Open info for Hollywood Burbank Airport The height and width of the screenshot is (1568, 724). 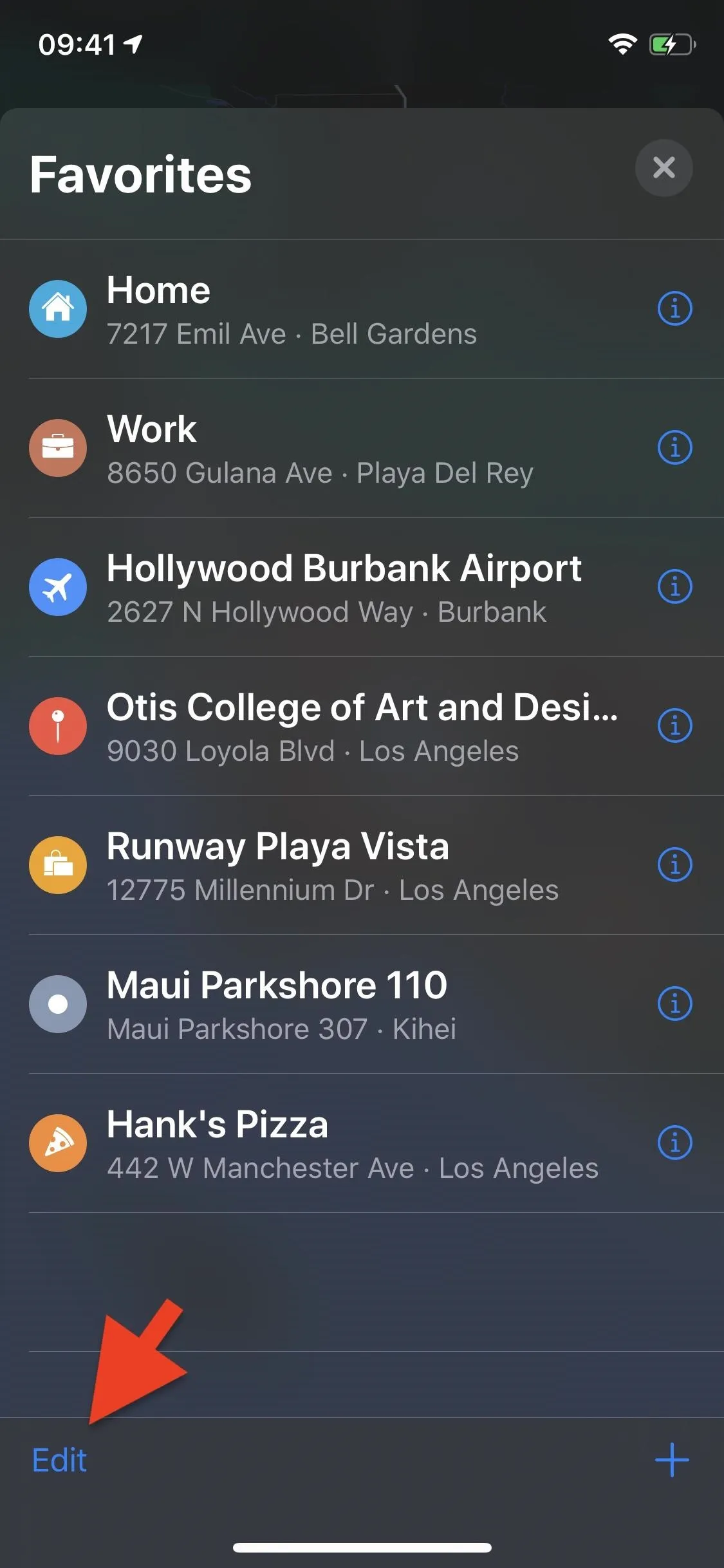pos(674,586)
